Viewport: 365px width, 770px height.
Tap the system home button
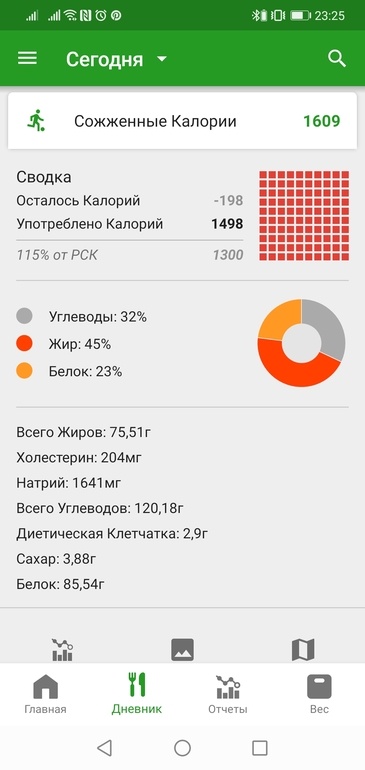(x=182, y=748)
